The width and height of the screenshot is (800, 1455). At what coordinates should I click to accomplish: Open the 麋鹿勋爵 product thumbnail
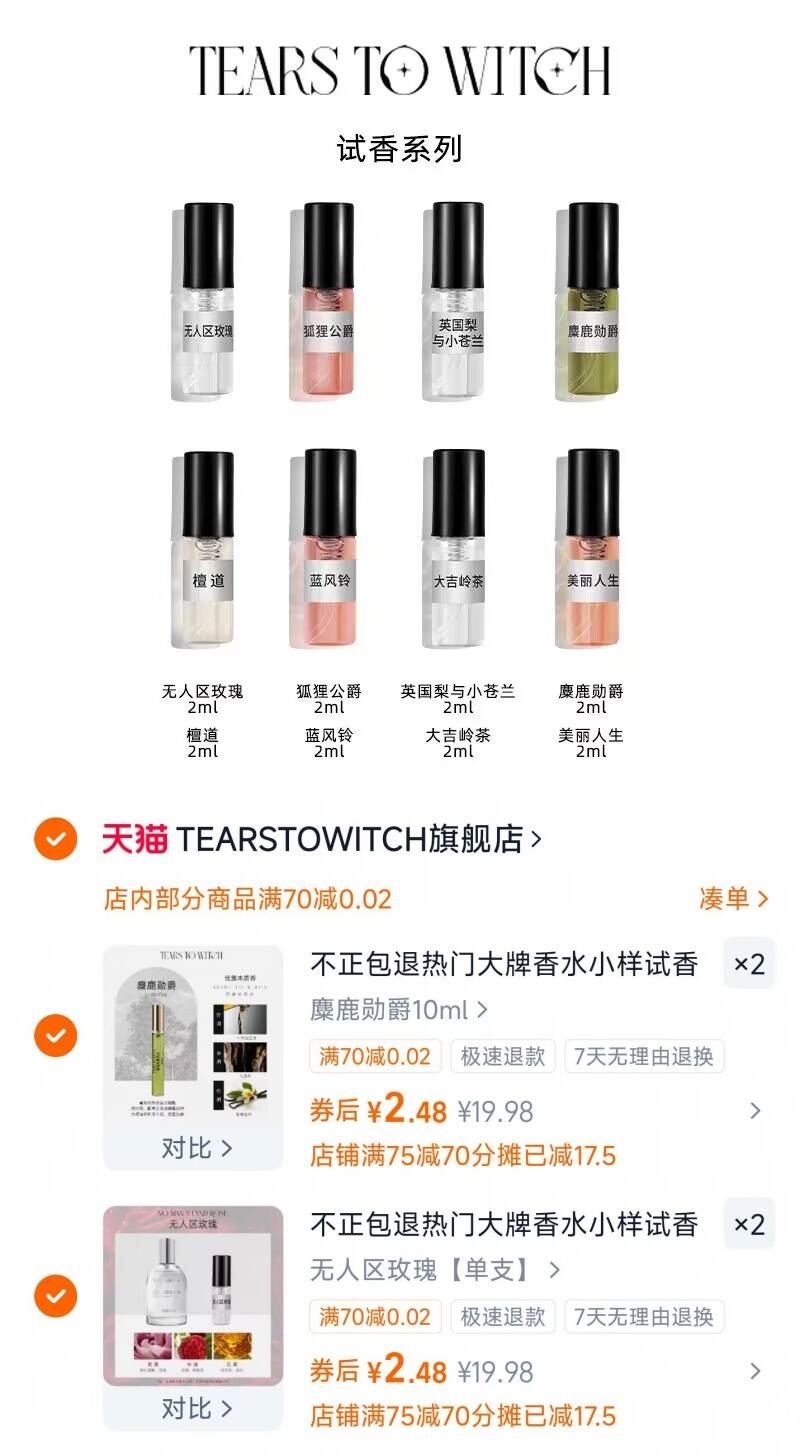tap(192, 1037)
